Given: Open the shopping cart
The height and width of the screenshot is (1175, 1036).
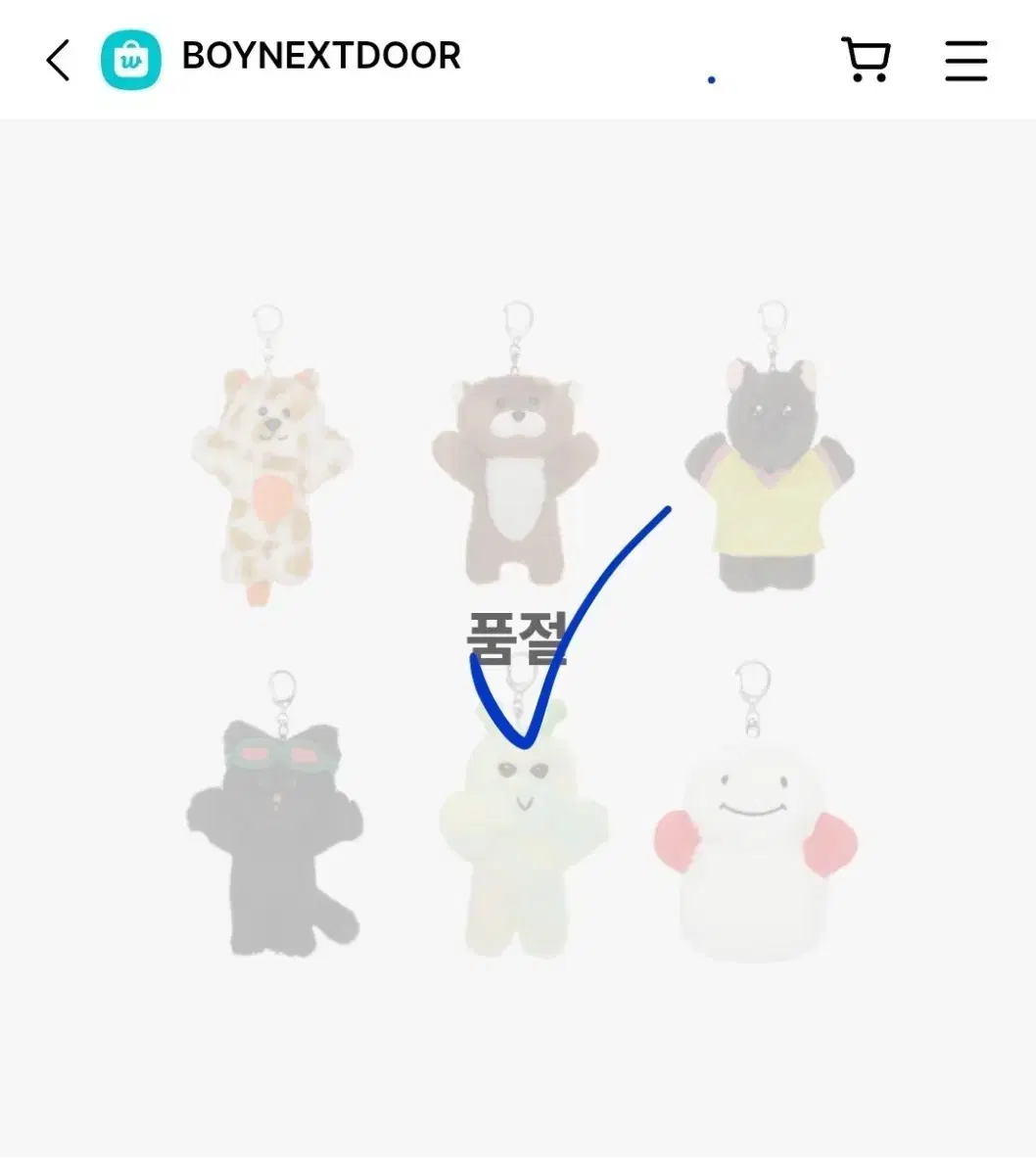Looking at the screenshot, I should point(866,59).
